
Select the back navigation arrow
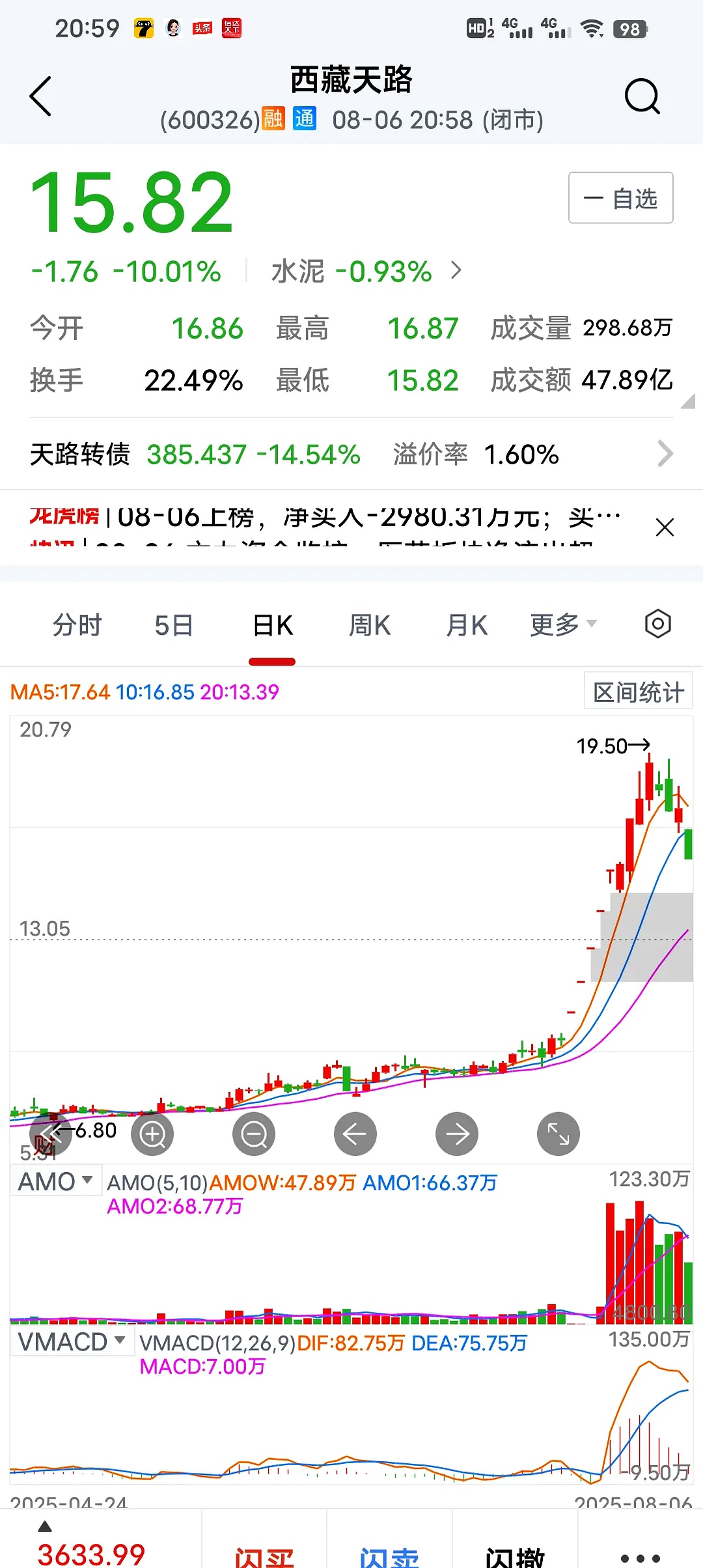[40, 96]
